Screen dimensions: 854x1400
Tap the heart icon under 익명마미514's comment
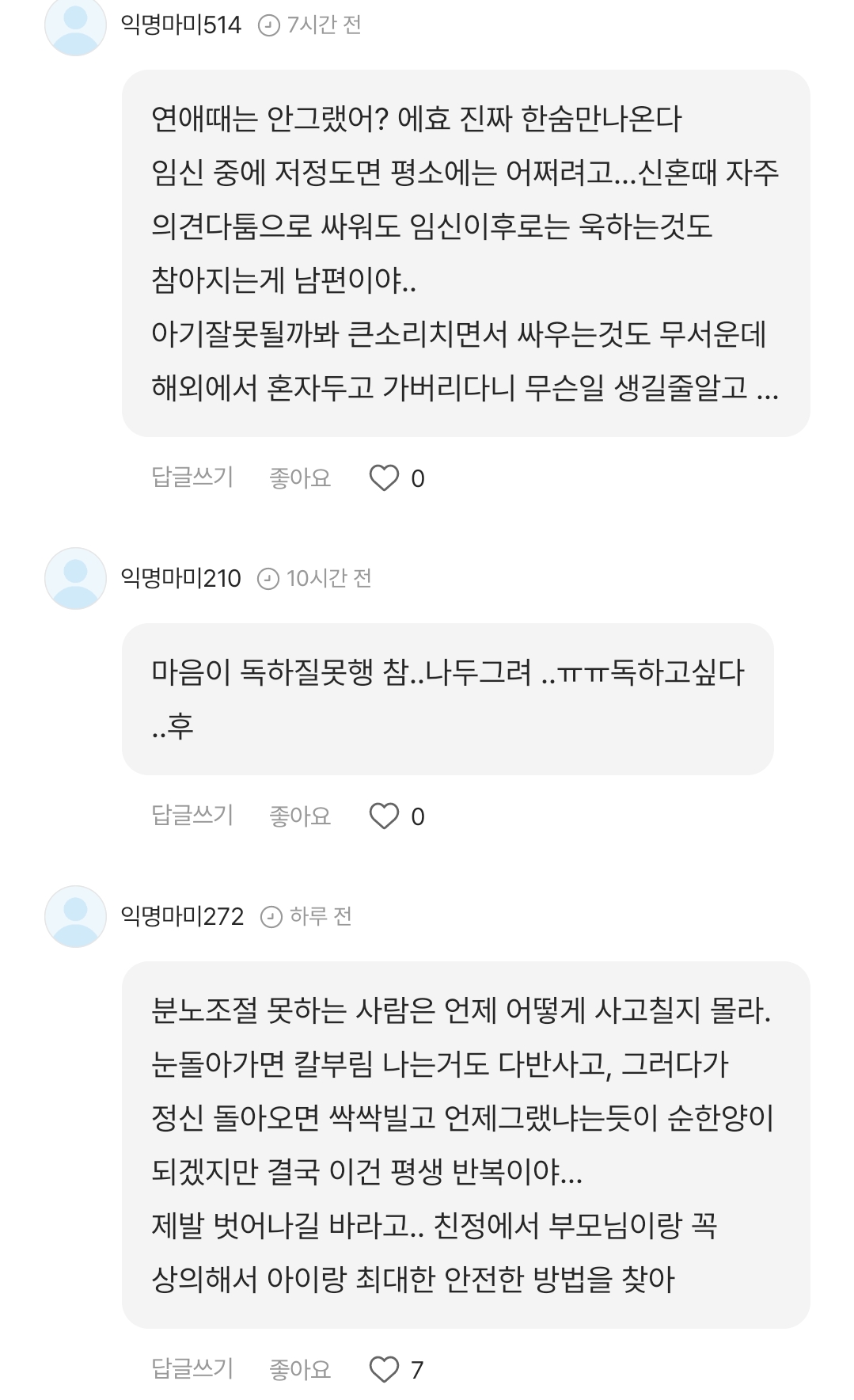(x=385, y=478)
